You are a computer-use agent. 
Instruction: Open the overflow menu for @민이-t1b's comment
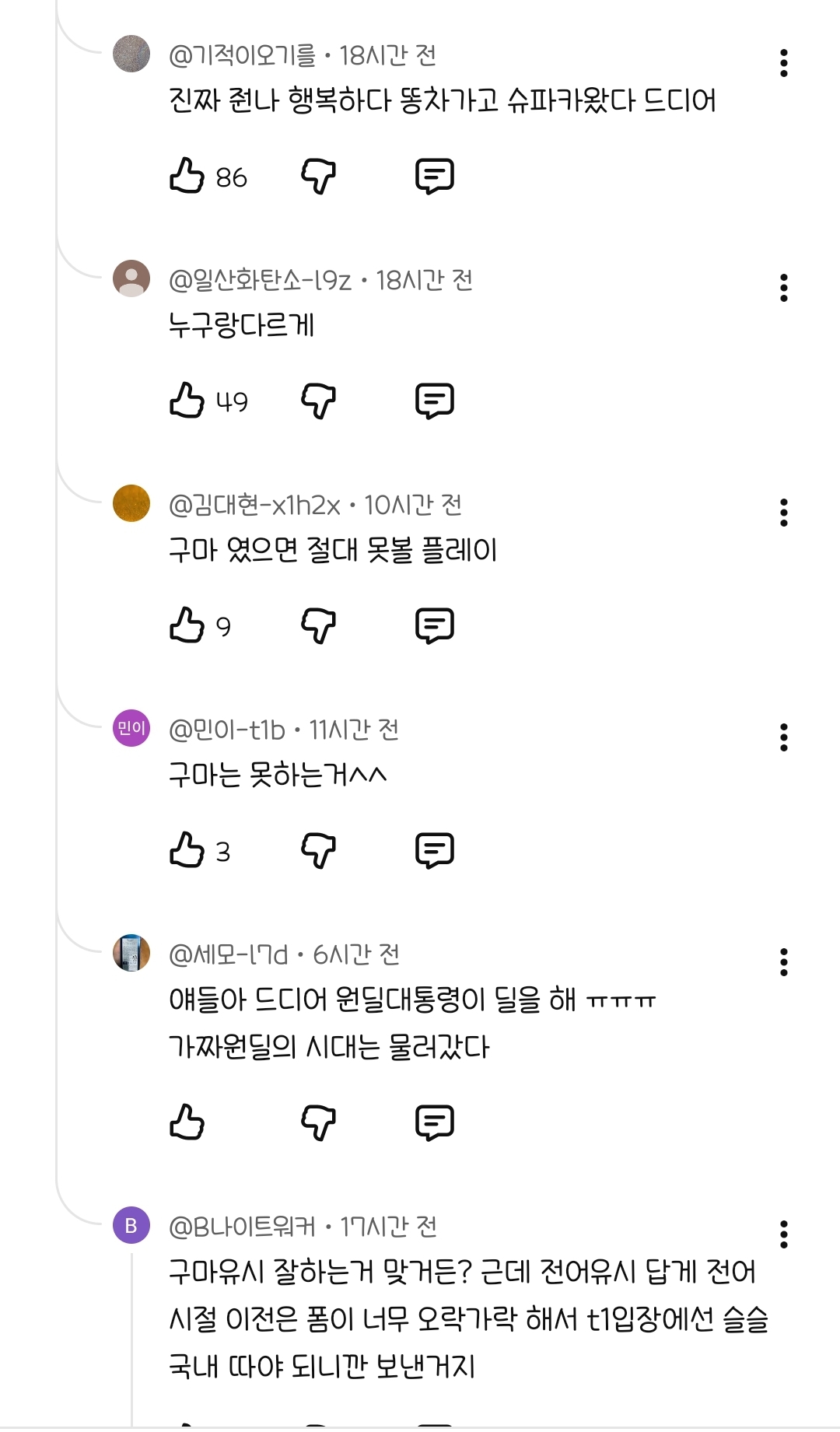783,737
